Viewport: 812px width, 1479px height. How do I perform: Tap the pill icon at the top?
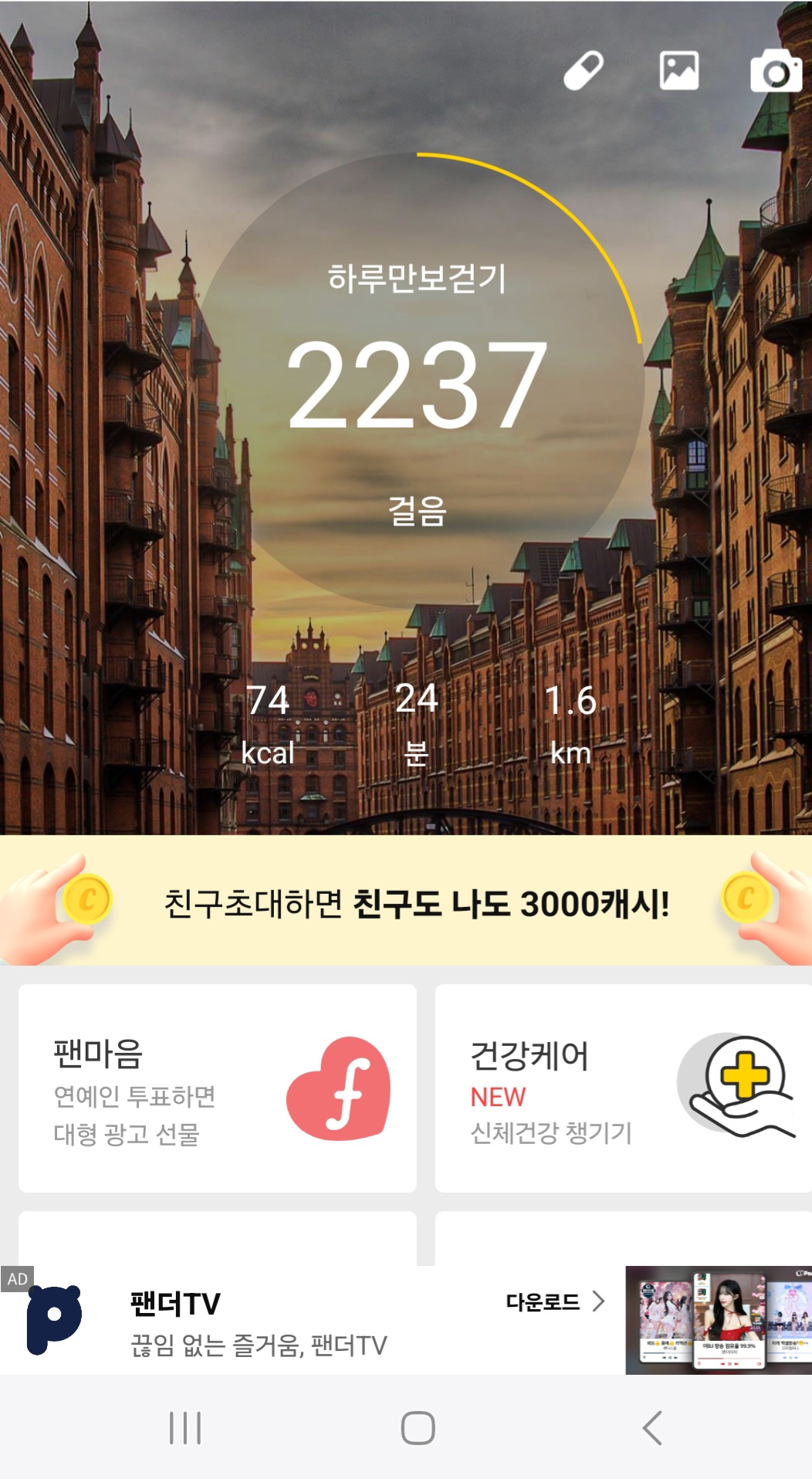point(583,71)
